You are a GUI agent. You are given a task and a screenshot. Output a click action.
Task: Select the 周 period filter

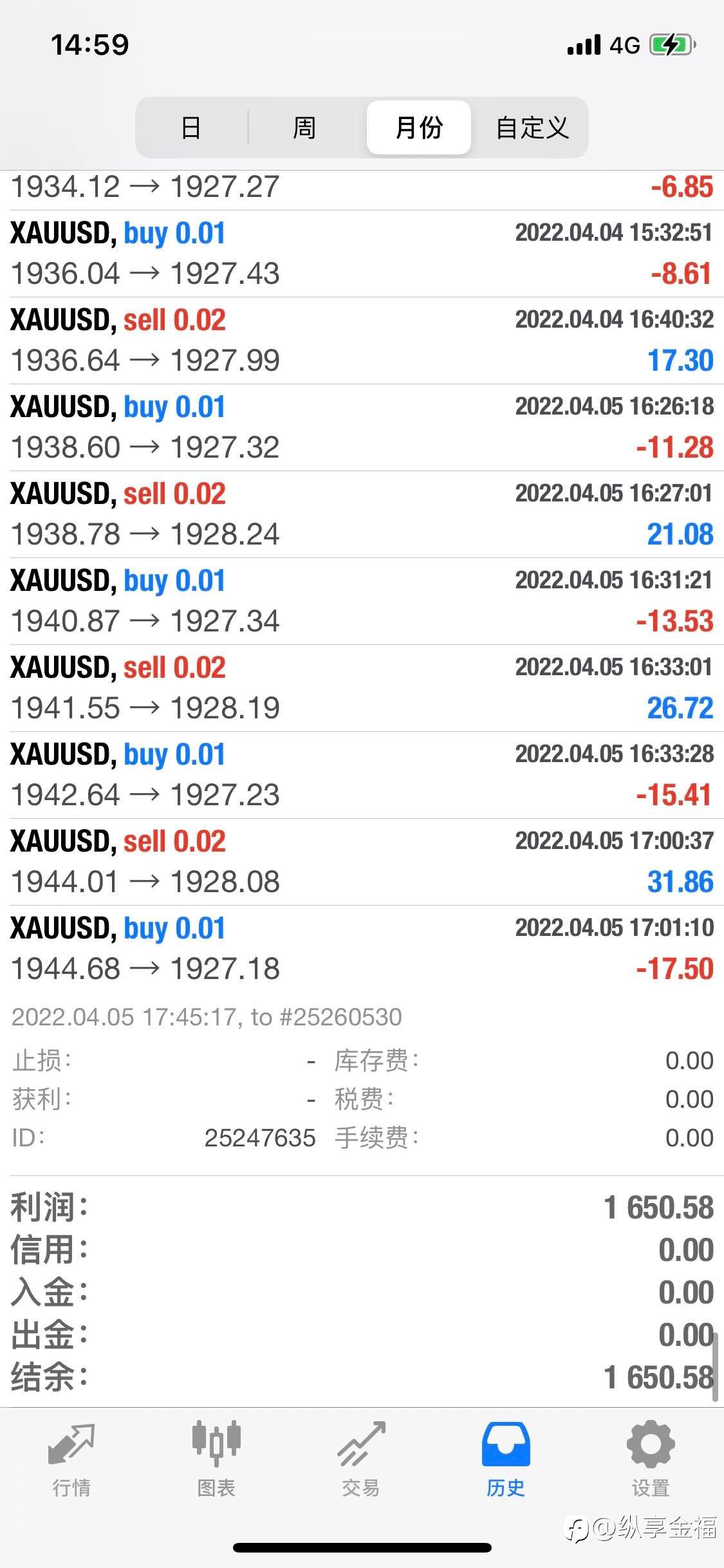coord(304,127)
